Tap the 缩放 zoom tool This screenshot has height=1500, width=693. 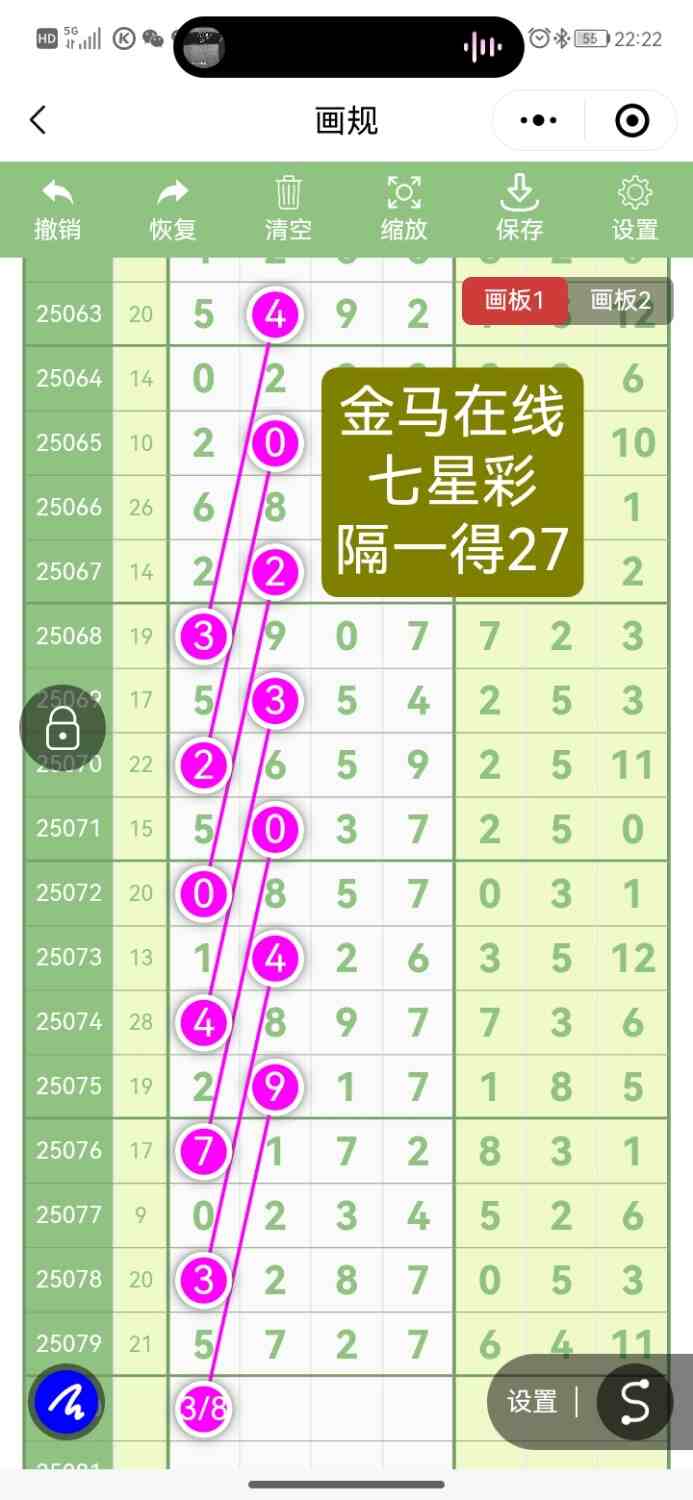coord(404,209)
